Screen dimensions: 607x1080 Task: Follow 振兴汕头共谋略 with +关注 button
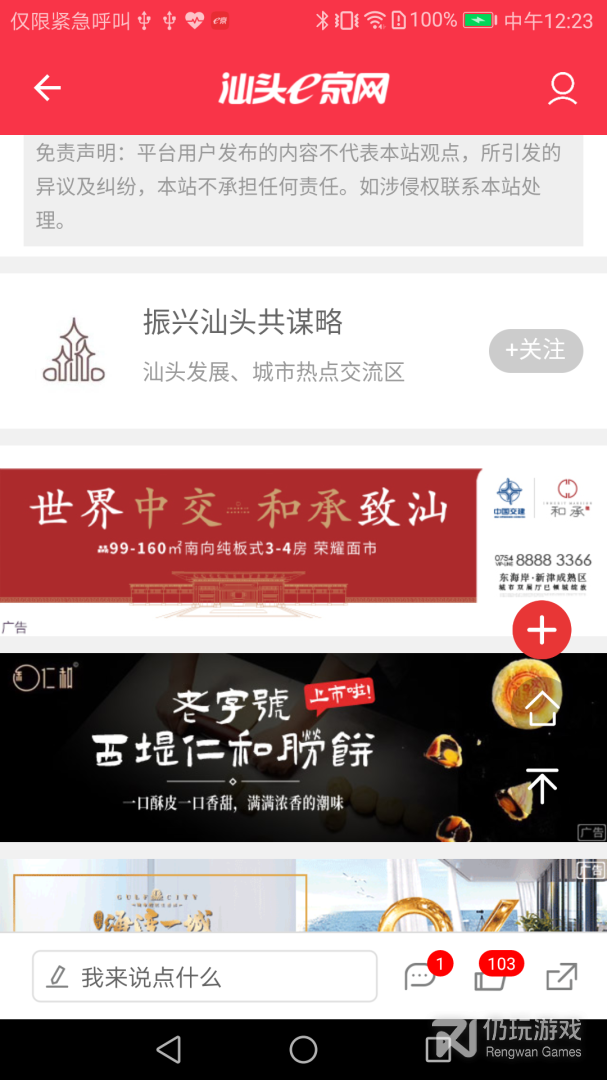tap(536, 350)
